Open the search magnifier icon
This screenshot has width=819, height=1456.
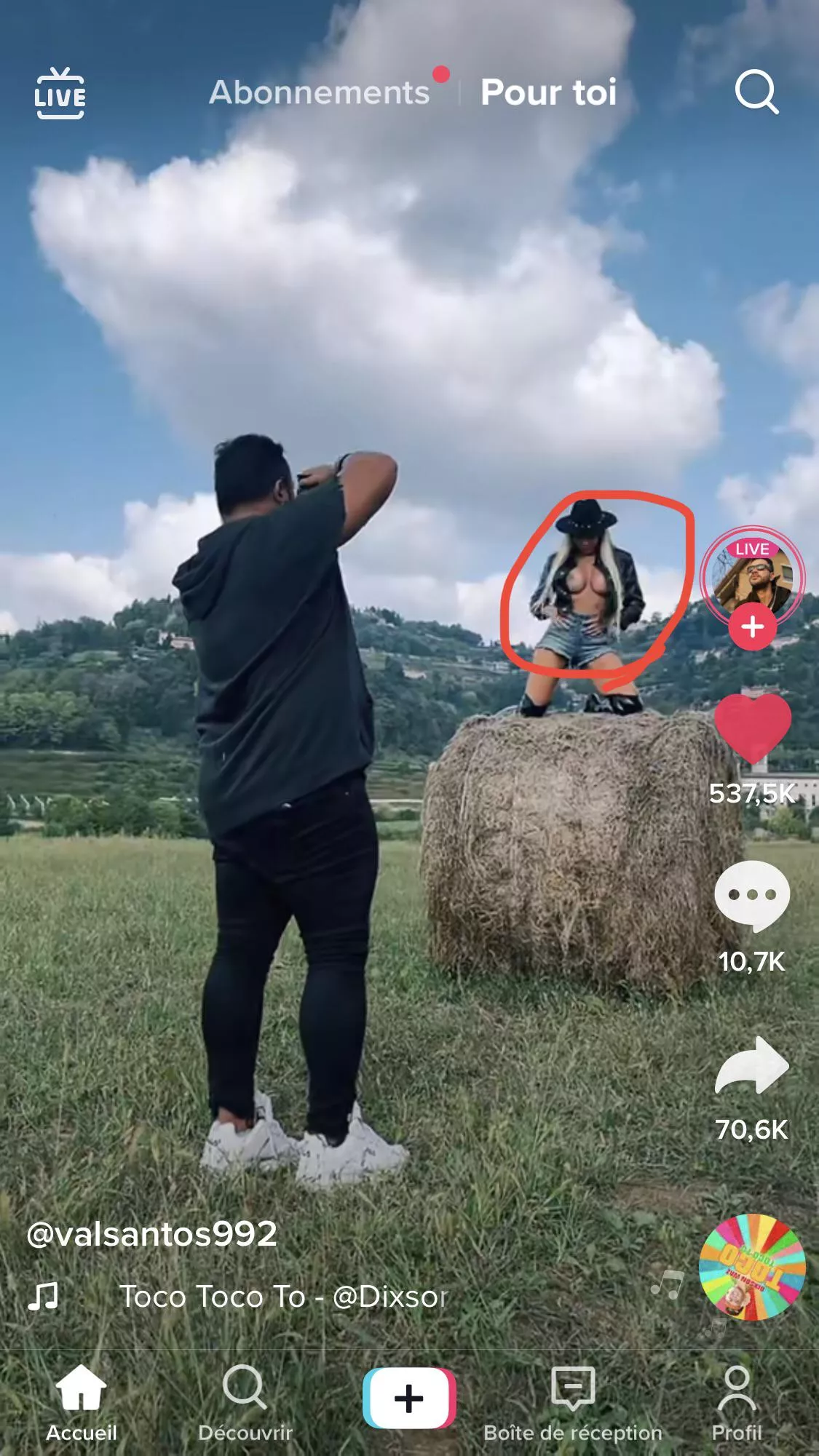756,92
